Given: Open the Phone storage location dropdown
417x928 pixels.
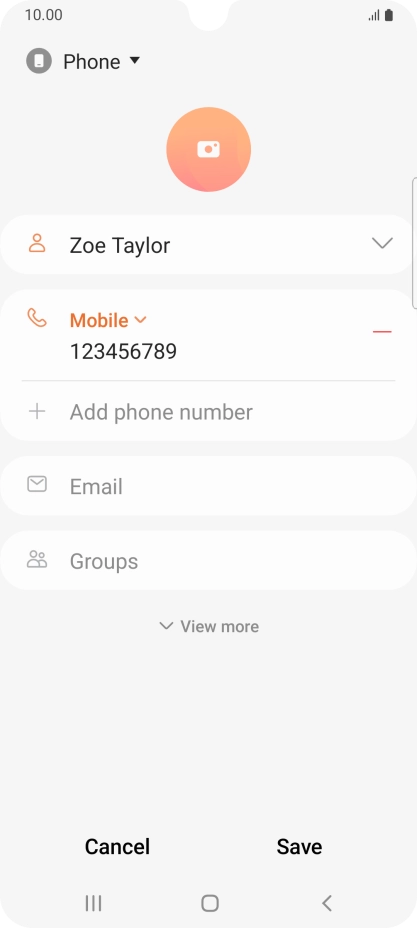Looking at the screenshot, I should click(x=83, y=61).
